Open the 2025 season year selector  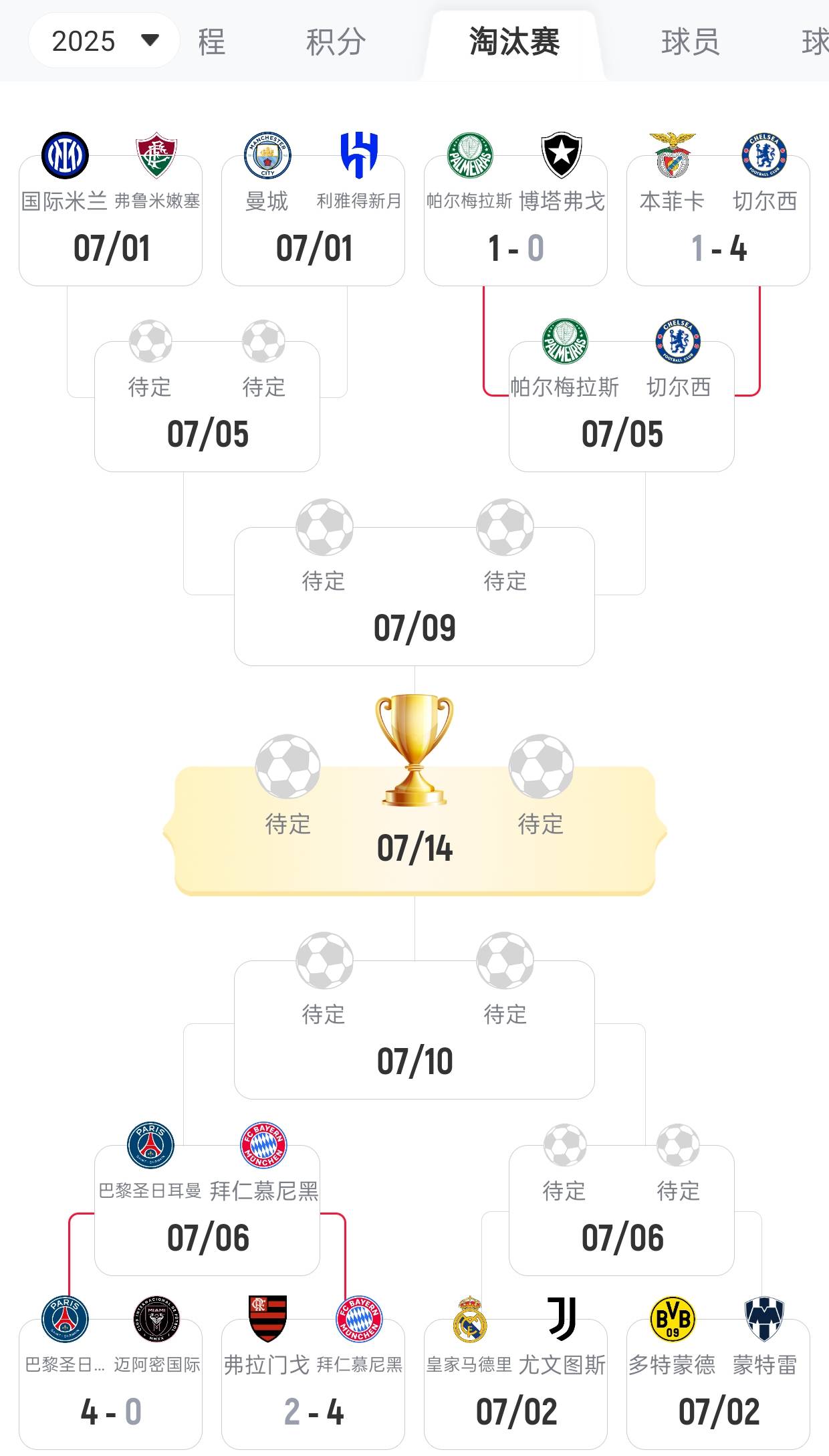pyautogui.click(x=104, y=41)
